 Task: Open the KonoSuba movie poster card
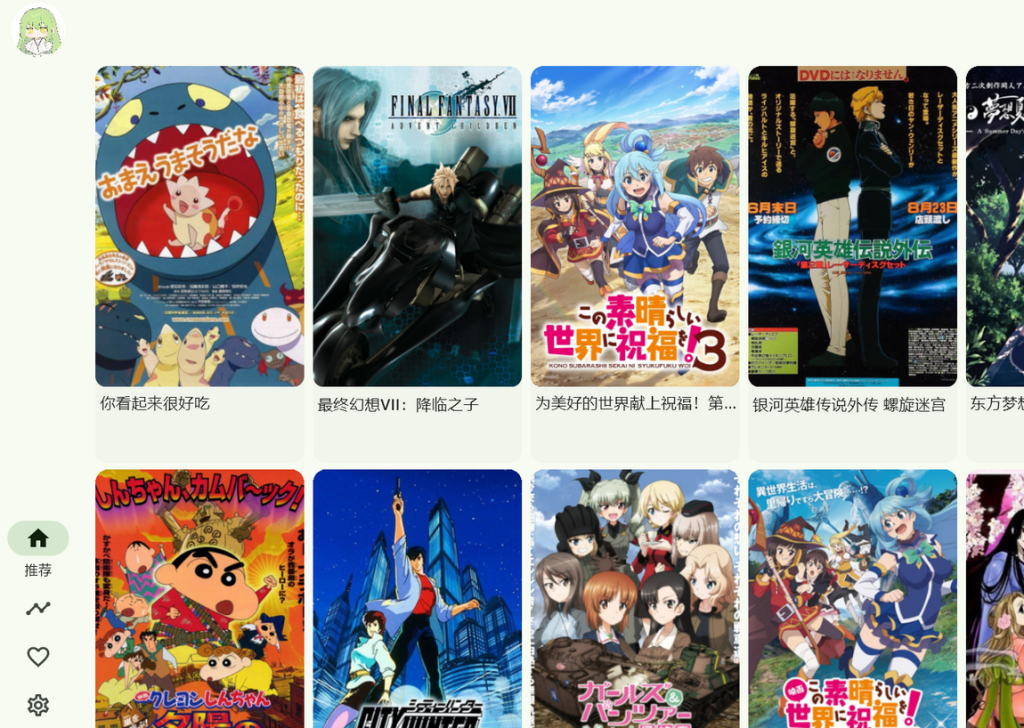pyautogui.click(x=852, y=598)
